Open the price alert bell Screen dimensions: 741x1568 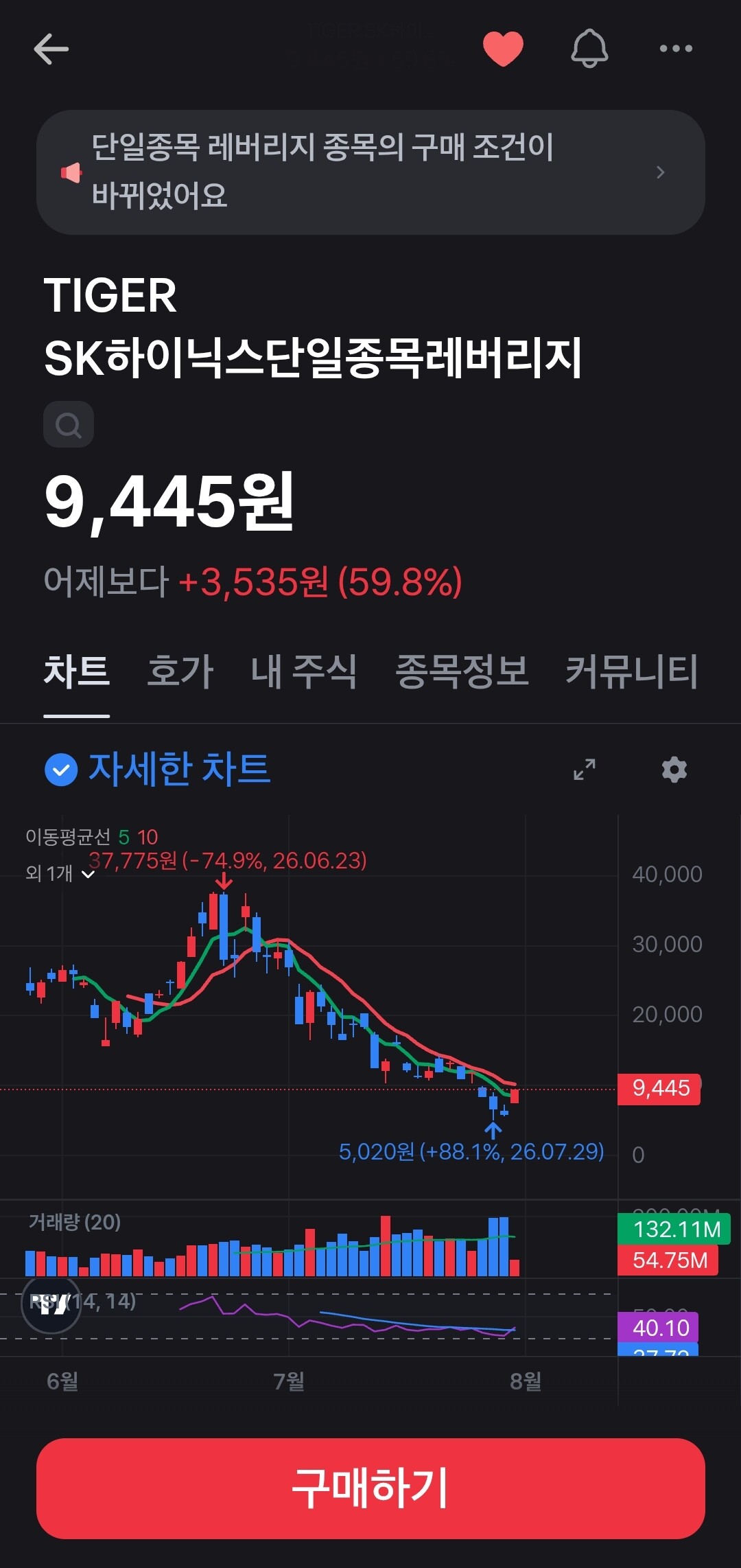[589, 49]
